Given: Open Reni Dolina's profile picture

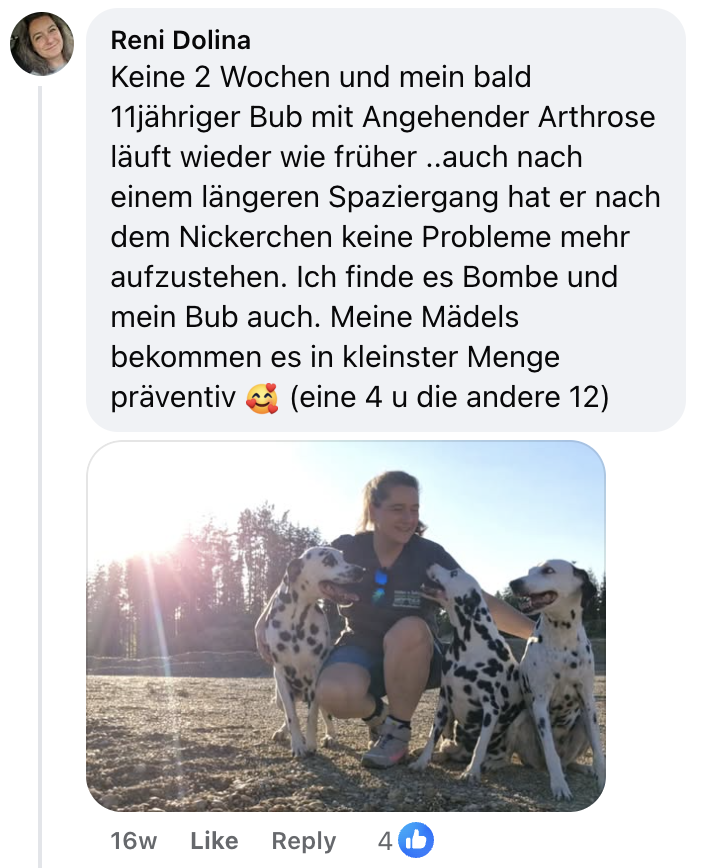Looking at the screenshot, I should (x=42, y=43).
